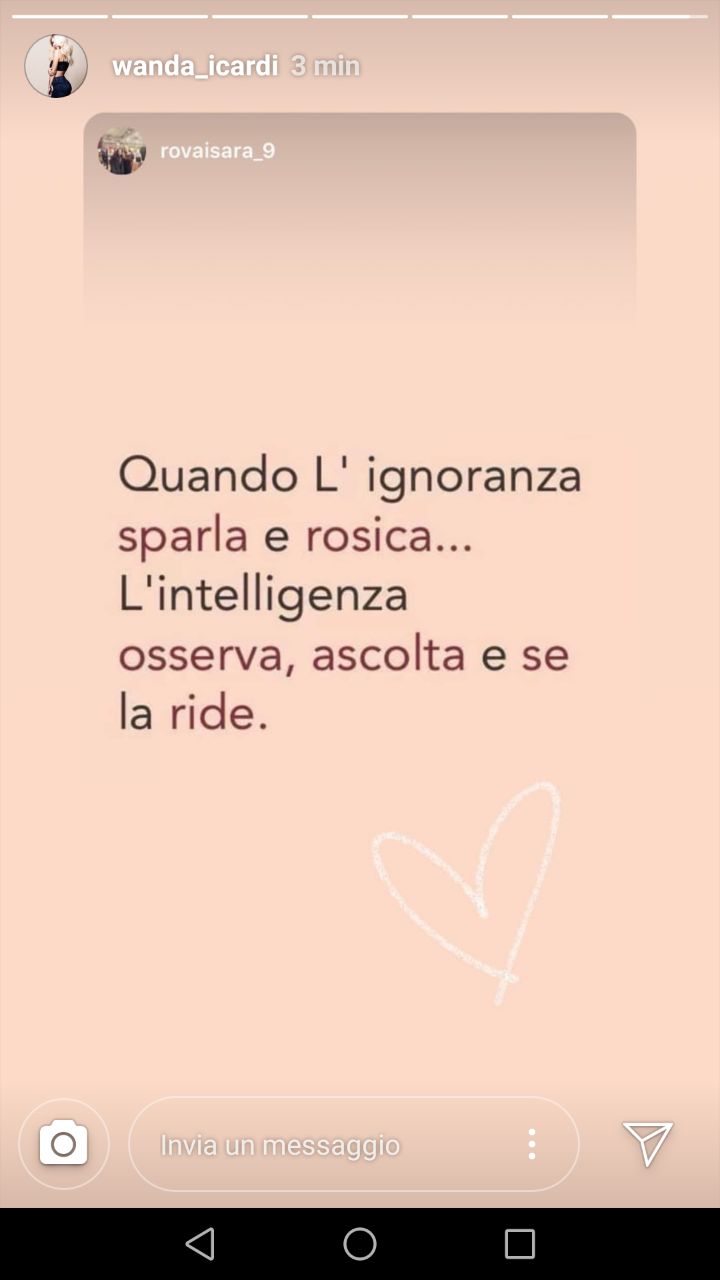Go back with the system back button
The image size is (720, 1280).
(x=200, y=1244)
